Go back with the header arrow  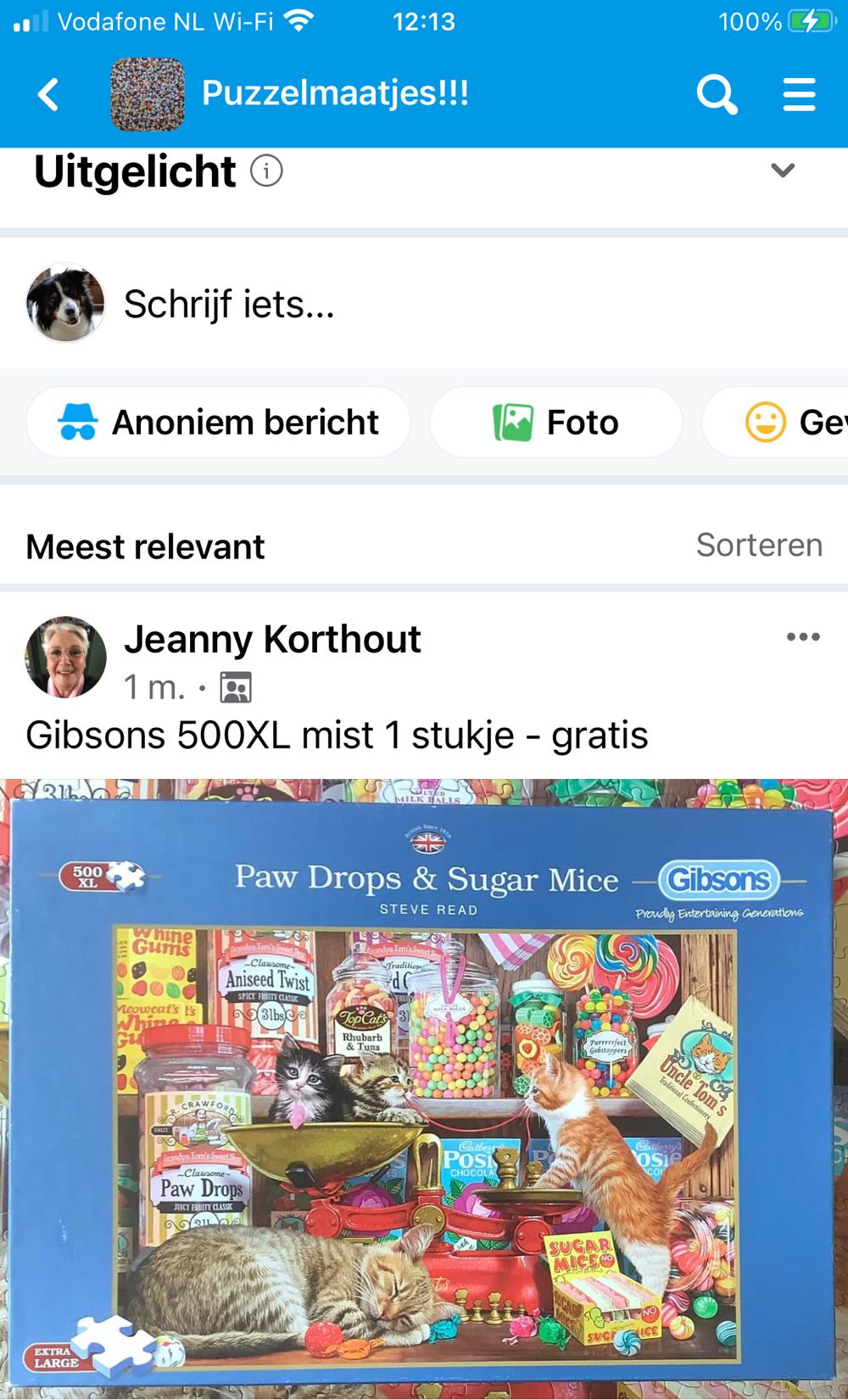pos(49,94)
